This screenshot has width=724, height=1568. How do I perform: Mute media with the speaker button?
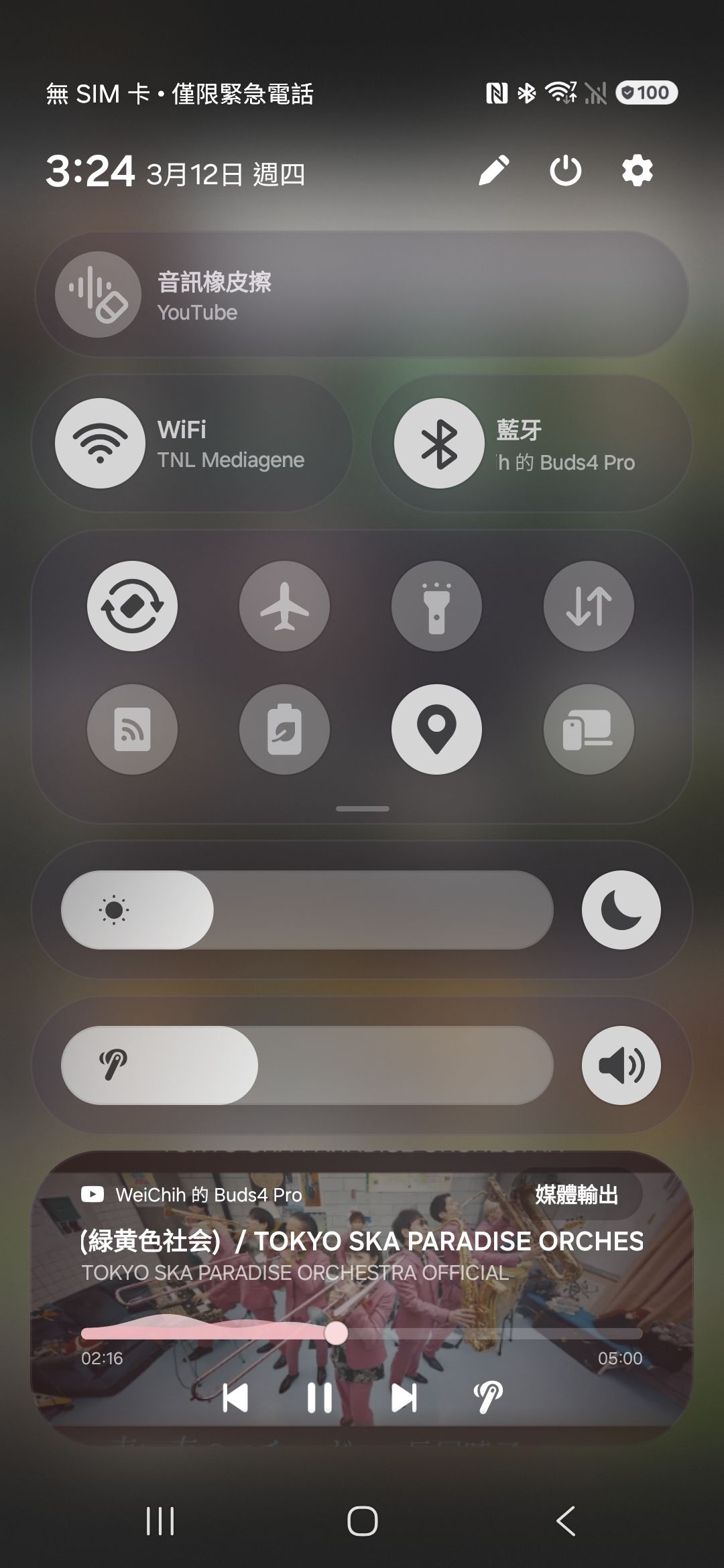pyautogui.click(x=621, y=1065)
